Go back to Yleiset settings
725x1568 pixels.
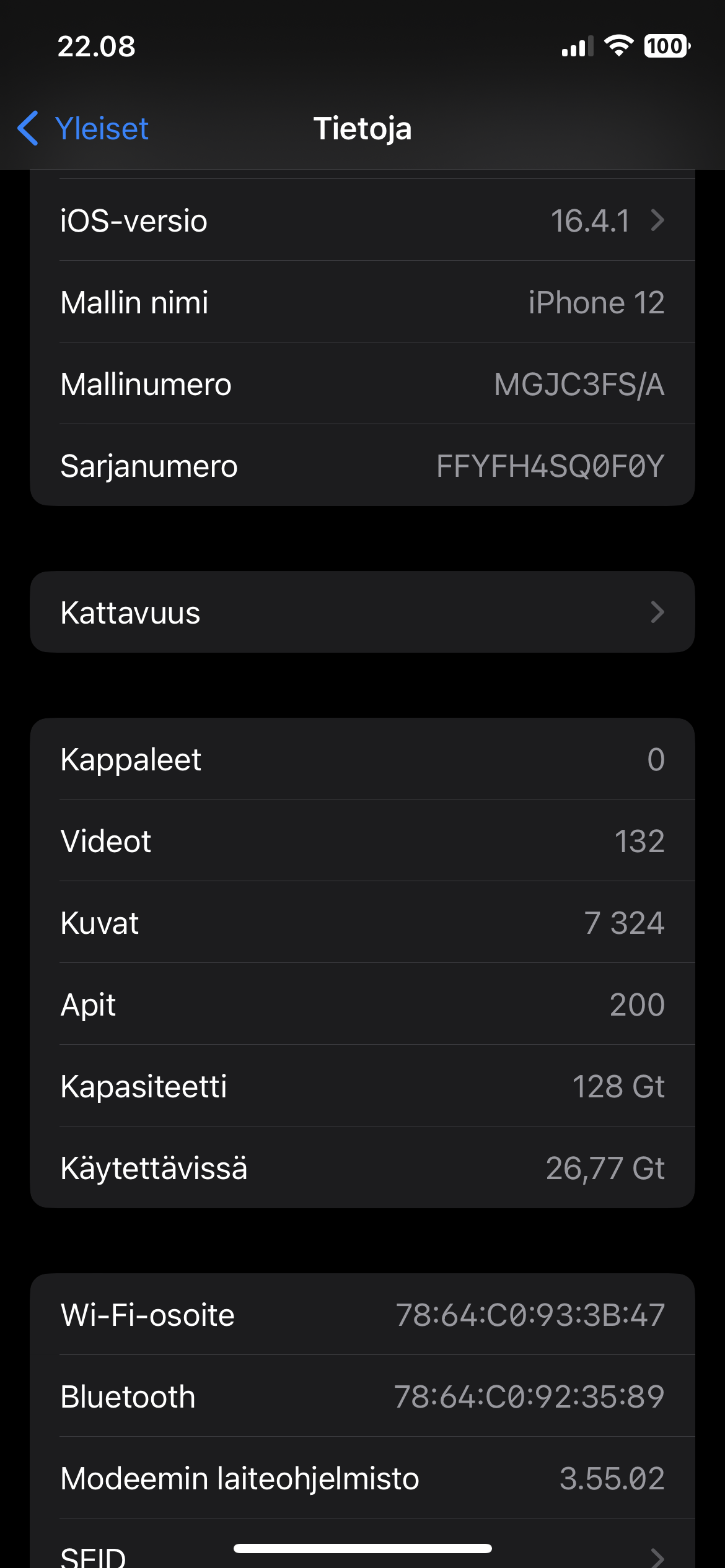[x=83, y=129]
